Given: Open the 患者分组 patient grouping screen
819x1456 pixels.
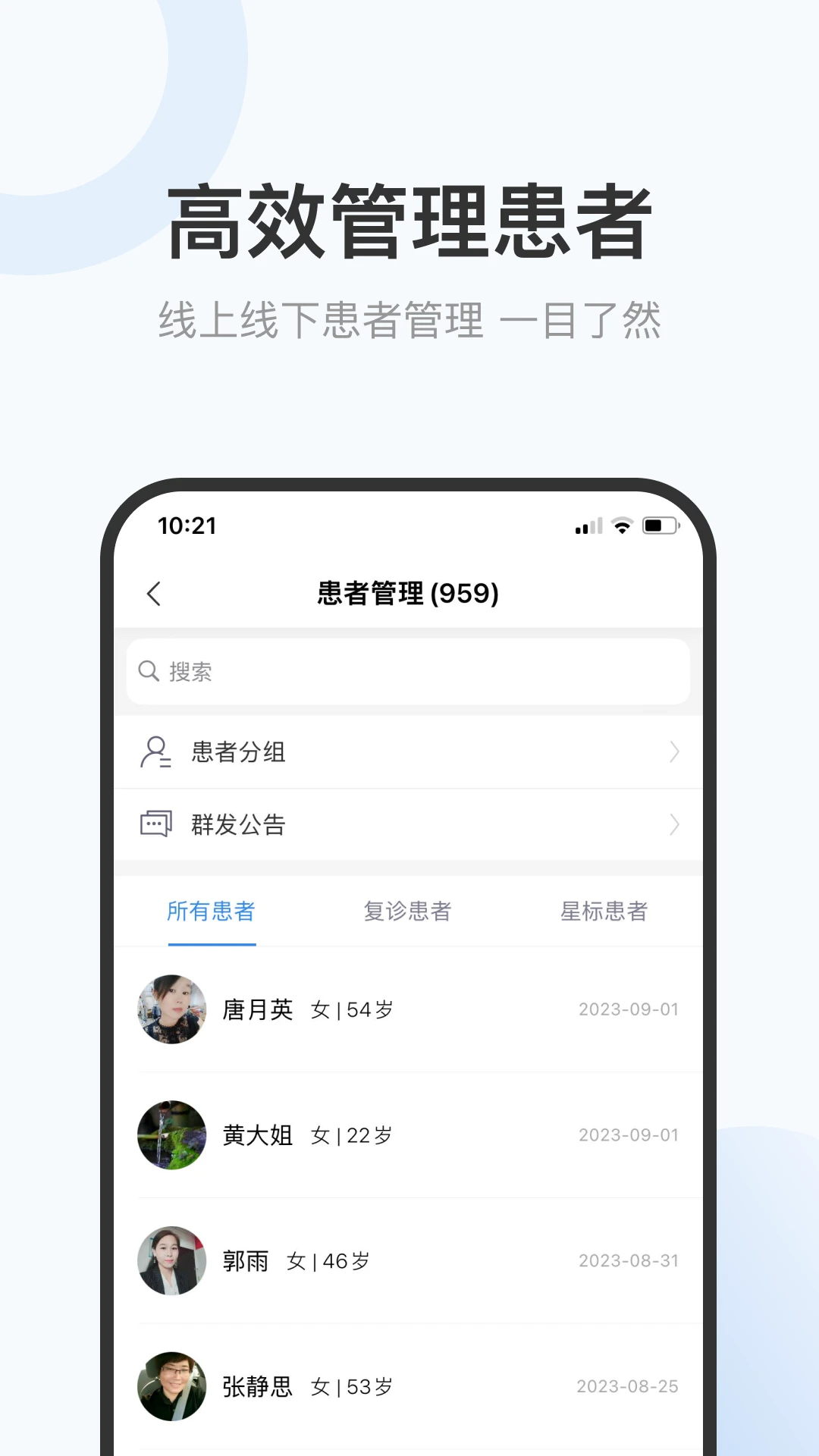Looking at the screenshot, I should click(238, 752).
